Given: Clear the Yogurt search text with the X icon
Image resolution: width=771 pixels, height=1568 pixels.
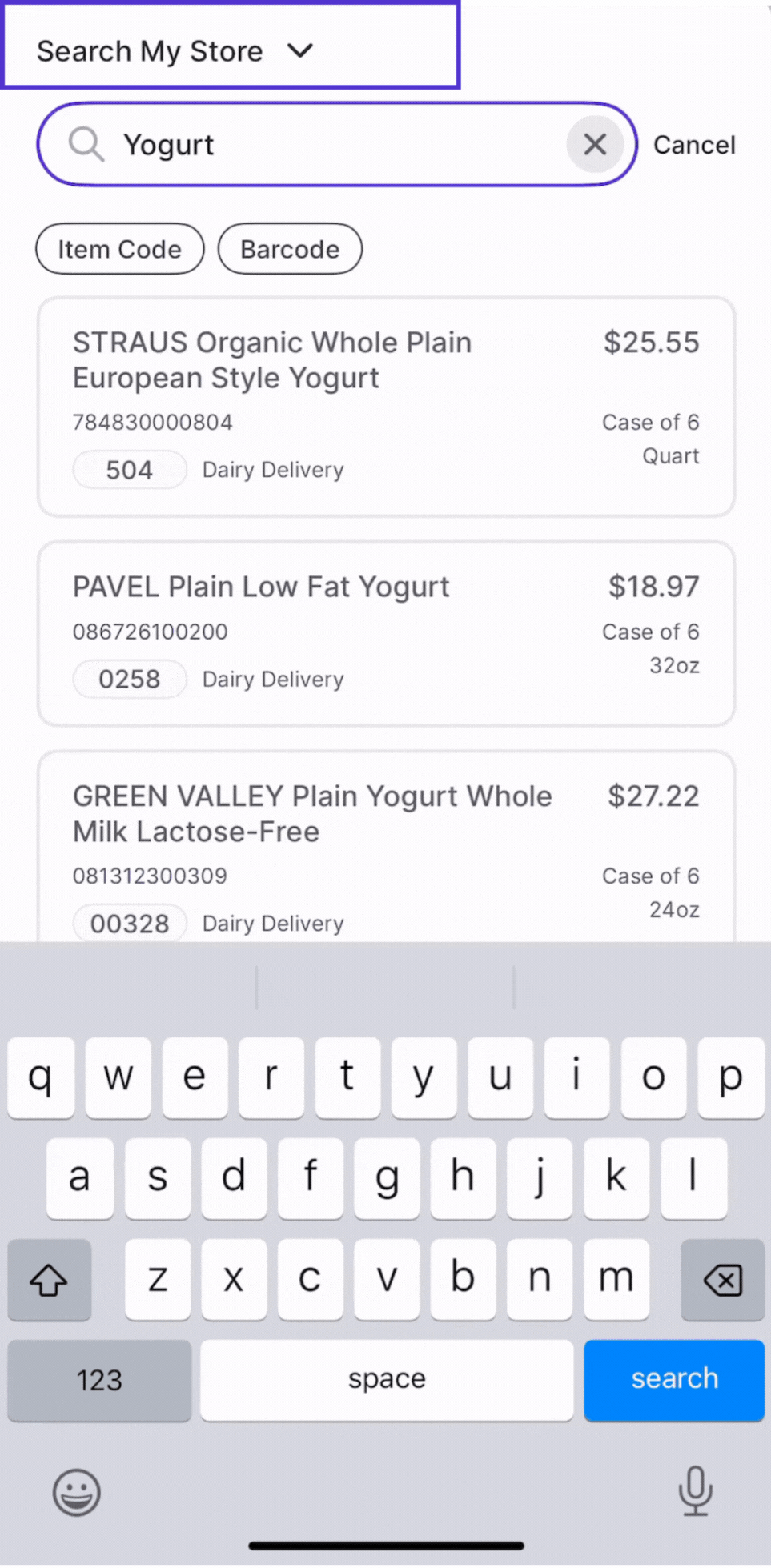Looking at the screenshot, I should point(595,145).
